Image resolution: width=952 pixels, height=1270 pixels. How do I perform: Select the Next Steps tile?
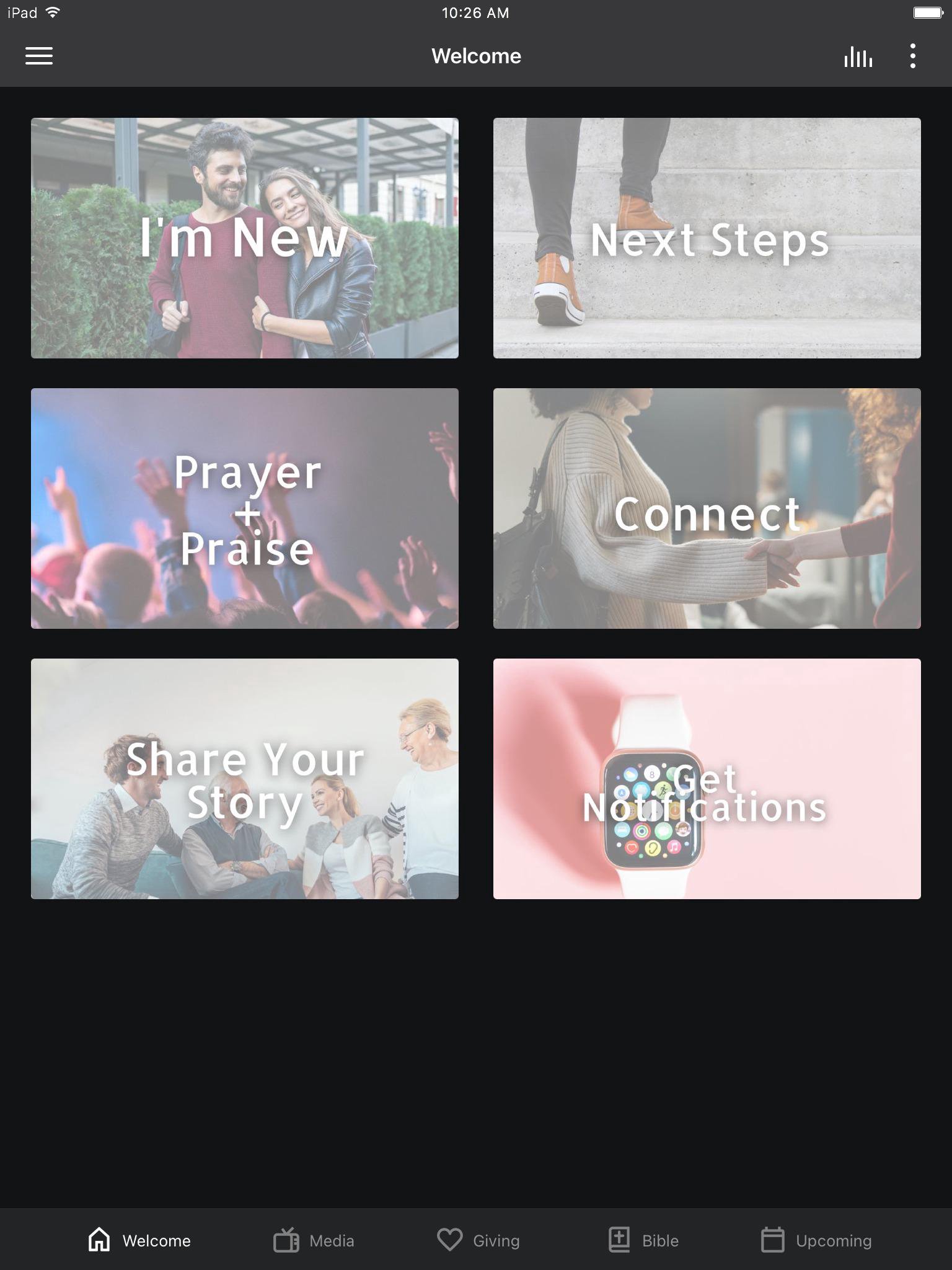(x=707, y=238)
